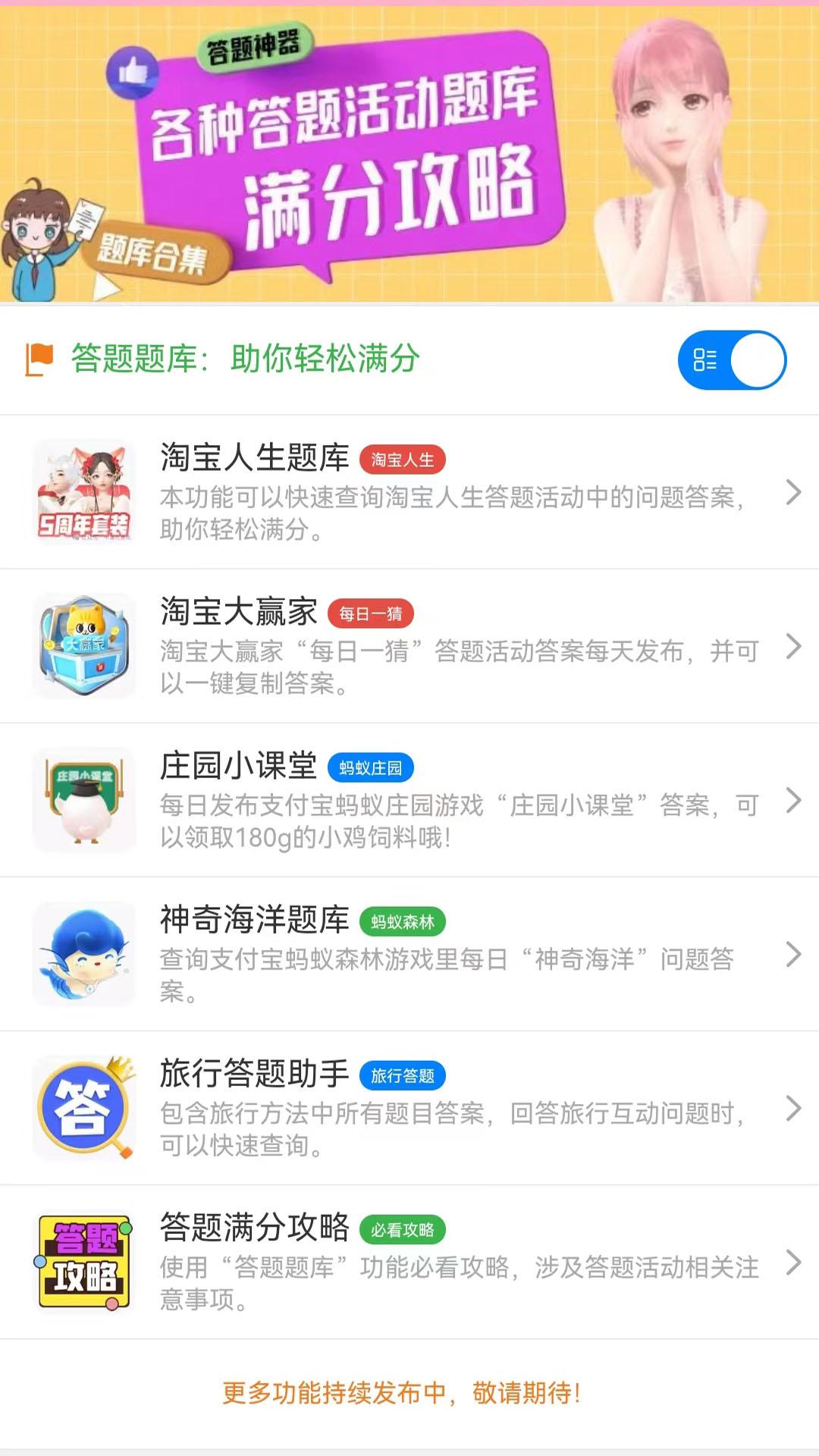Open the 神奇海洋题库 blue fish icon
Viewport: 819px width, 1456px height.
[x=83, y=954]
